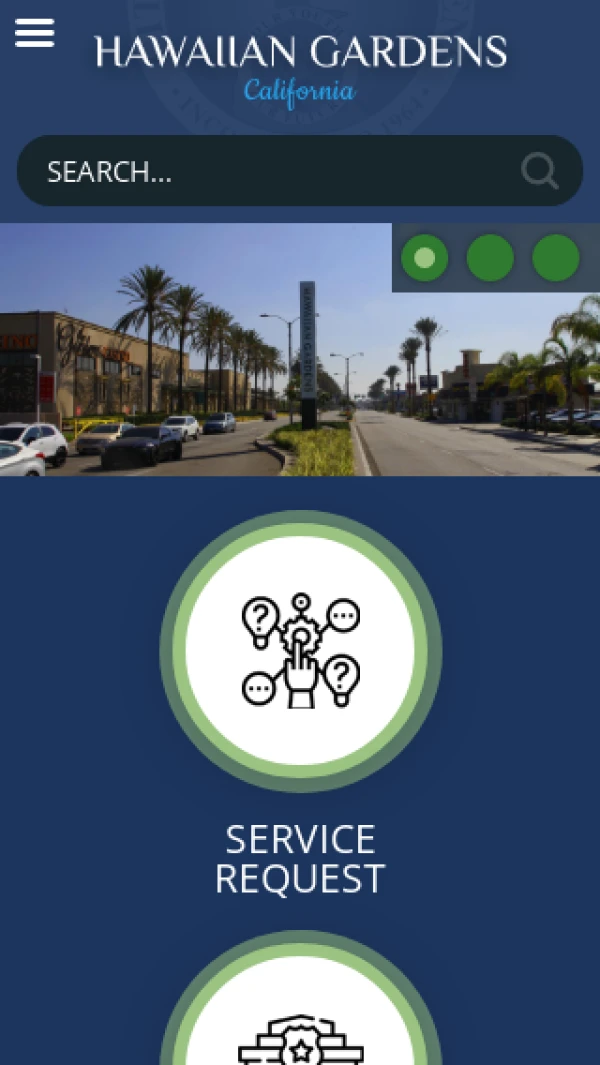Open the hamburger navigation menu
Viewport: 600px width, 1065px height.
point(35,33)
